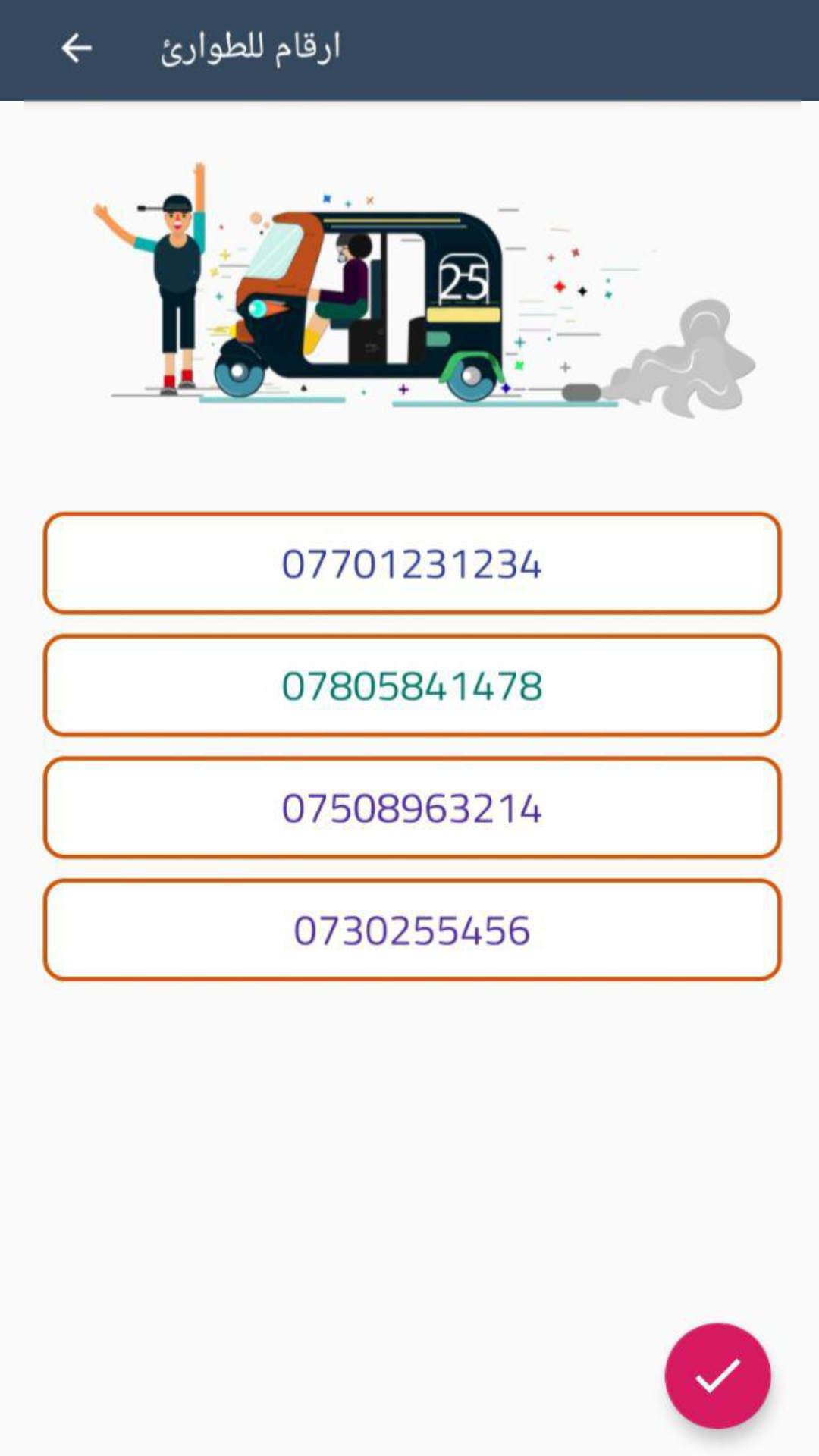
Task: Confirm with the pink checkmark button
Action: point(717,1376)
